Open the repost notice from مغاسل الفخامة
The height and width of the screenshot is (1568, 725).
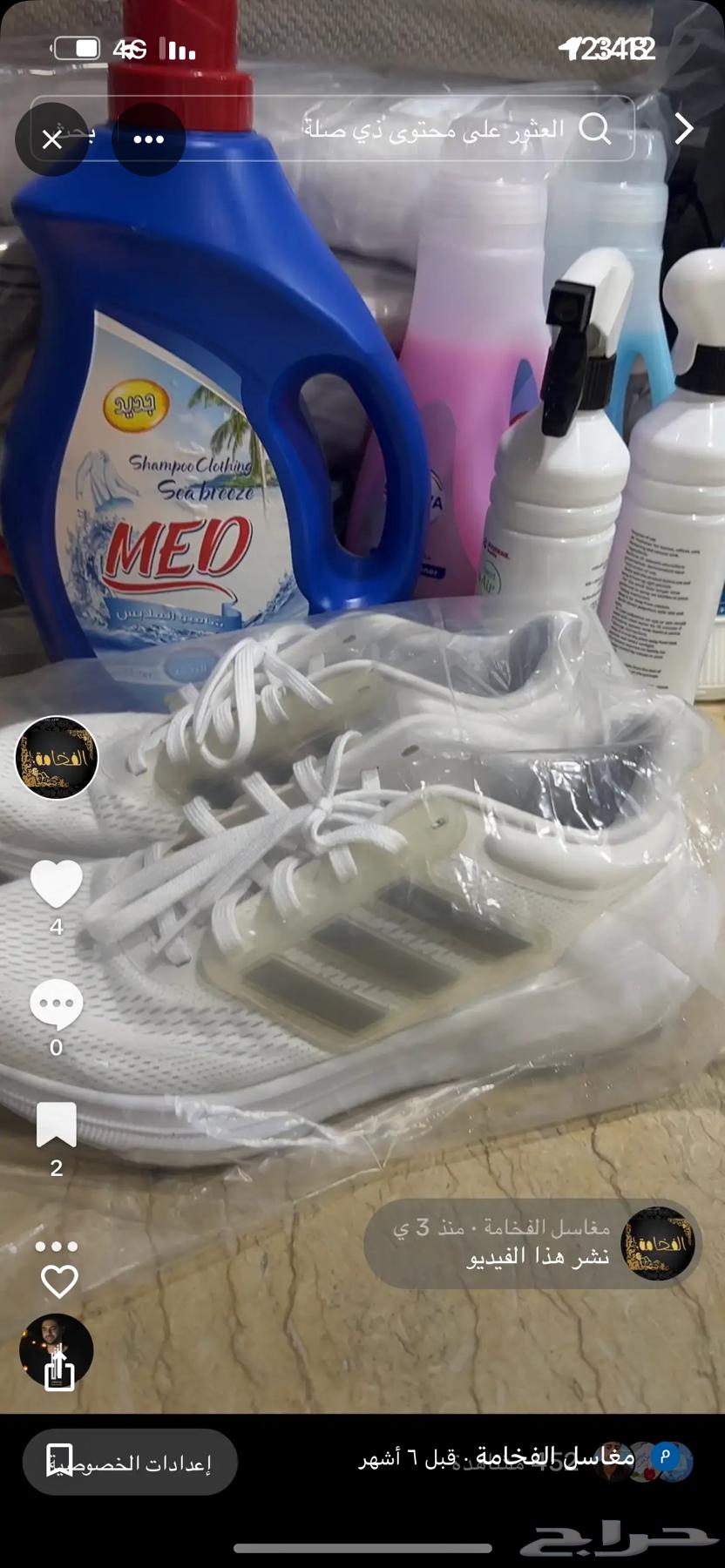(532, 1242)
